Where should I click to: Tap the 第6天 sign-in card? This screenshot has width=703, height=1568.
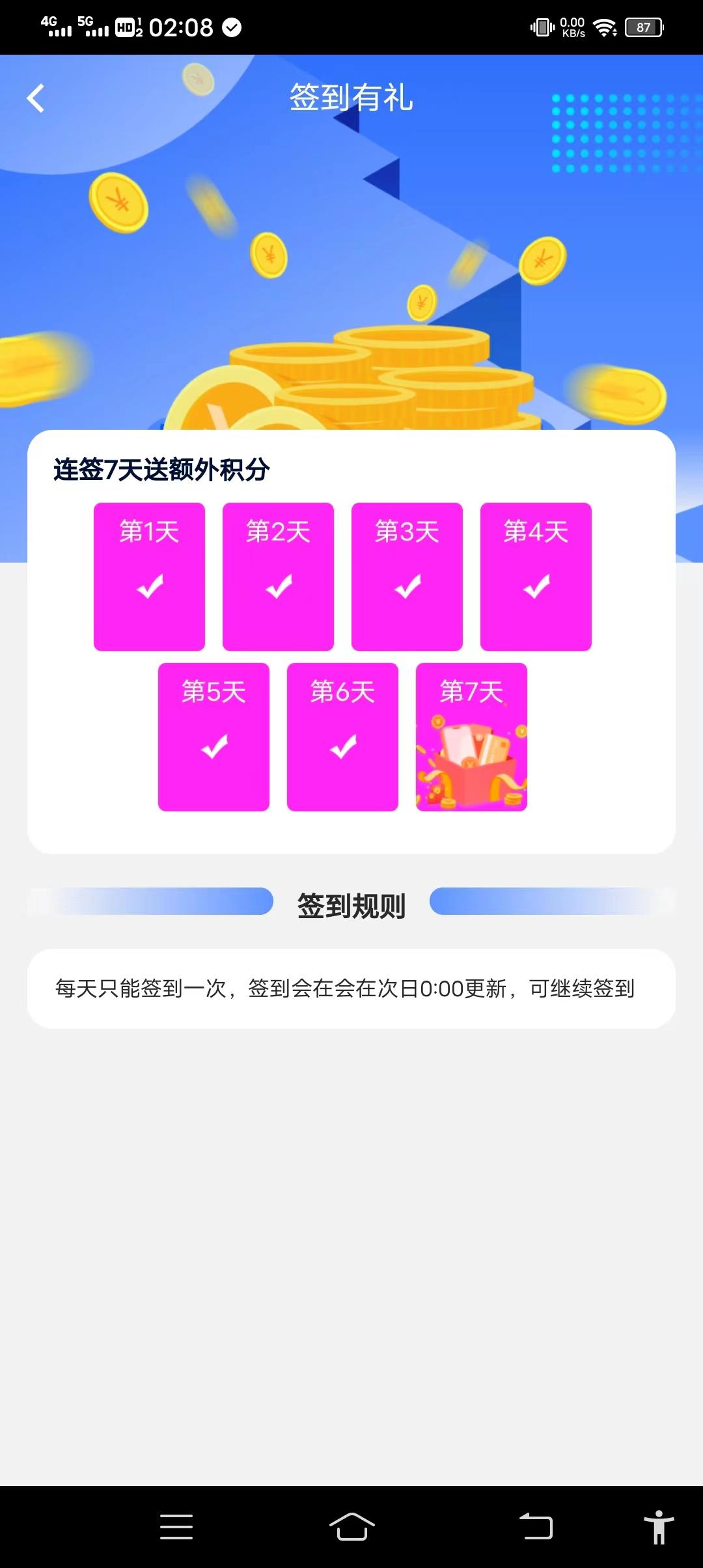342,736
